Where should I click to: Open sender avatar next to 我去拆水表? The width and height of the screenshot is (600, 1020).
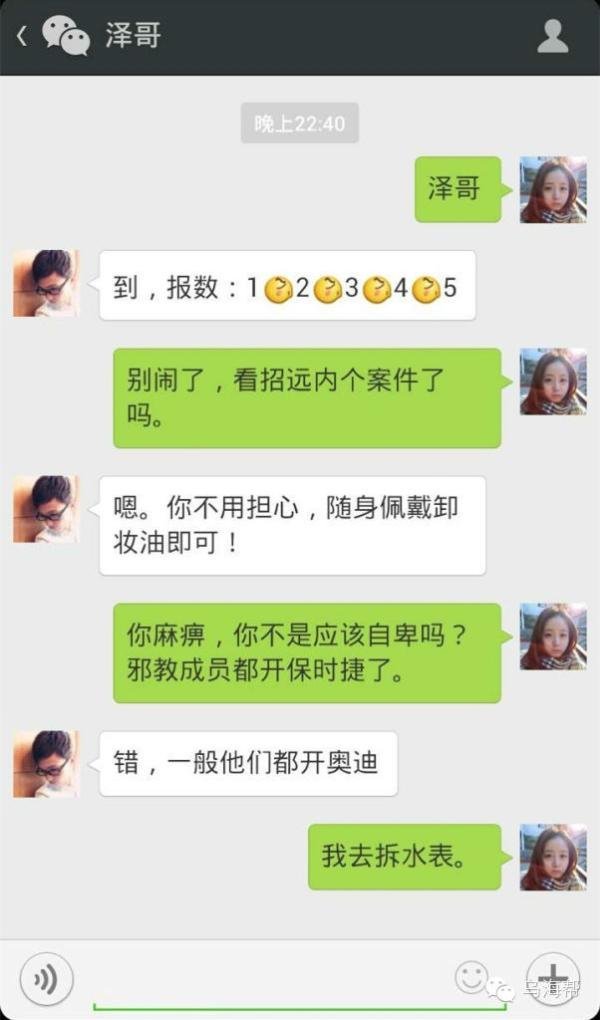point(553,857)
